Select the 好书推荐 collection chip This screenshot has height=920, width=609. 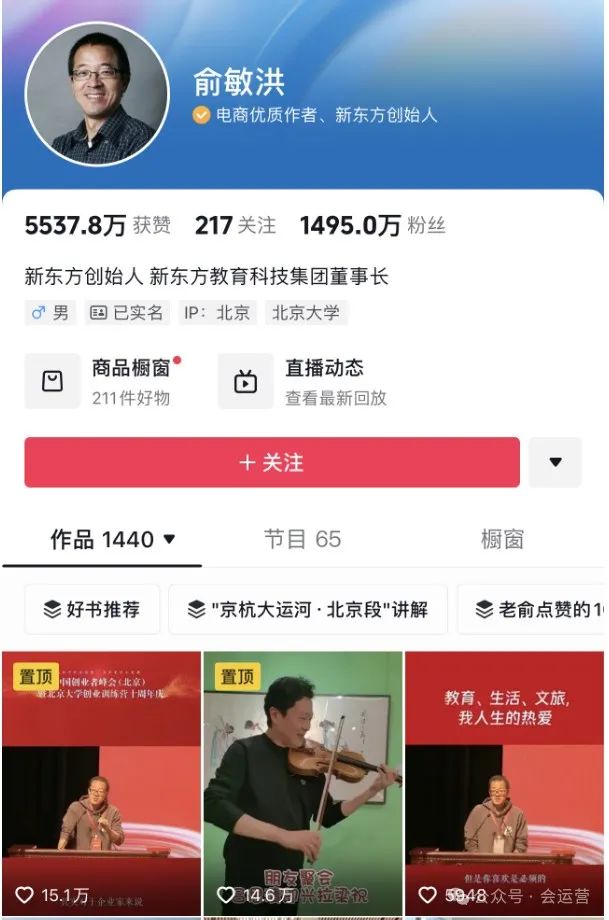[x=92, y=609]
